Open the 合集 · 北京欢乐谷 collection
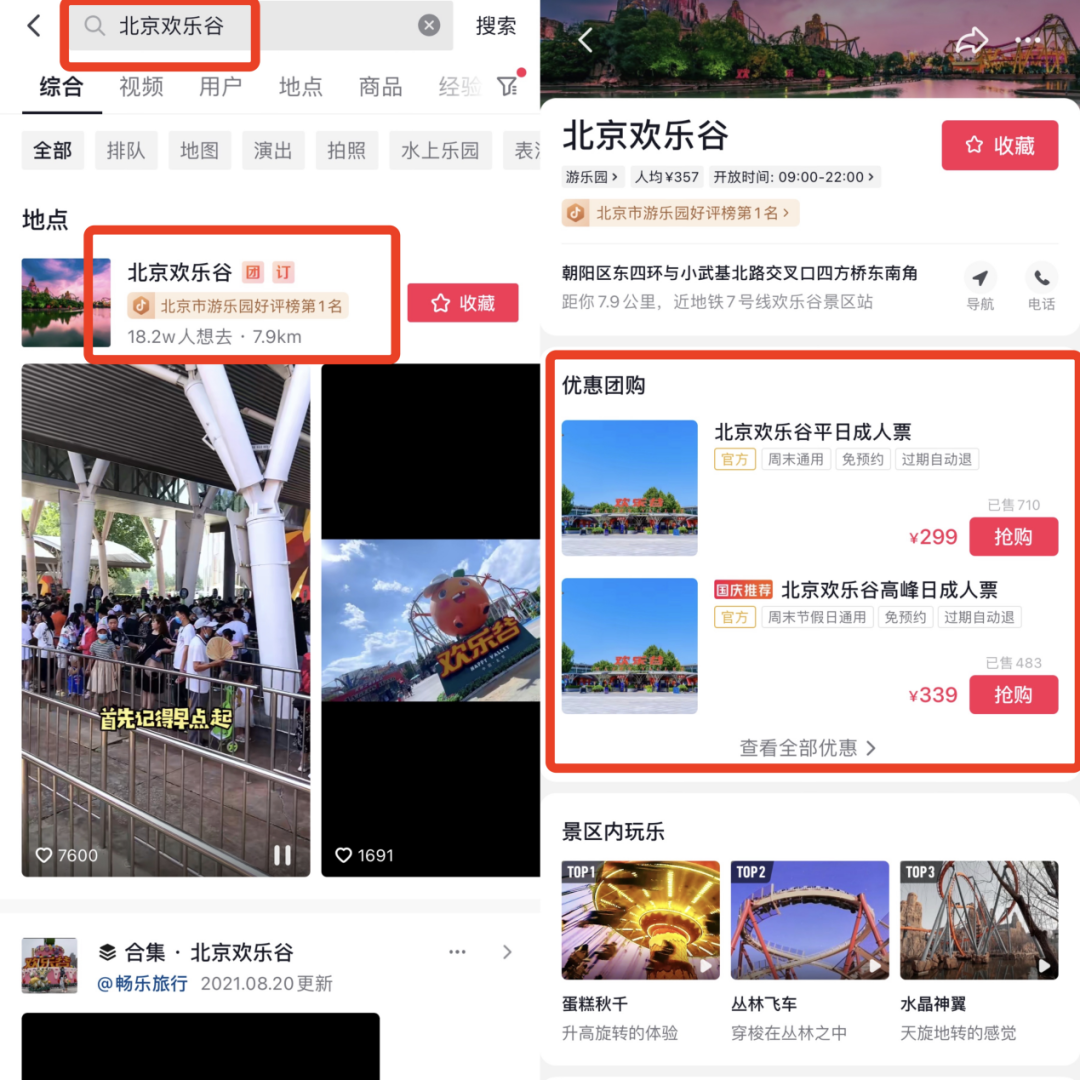This screenshot has height=1080, width=1080. click(x=243, y=952)
